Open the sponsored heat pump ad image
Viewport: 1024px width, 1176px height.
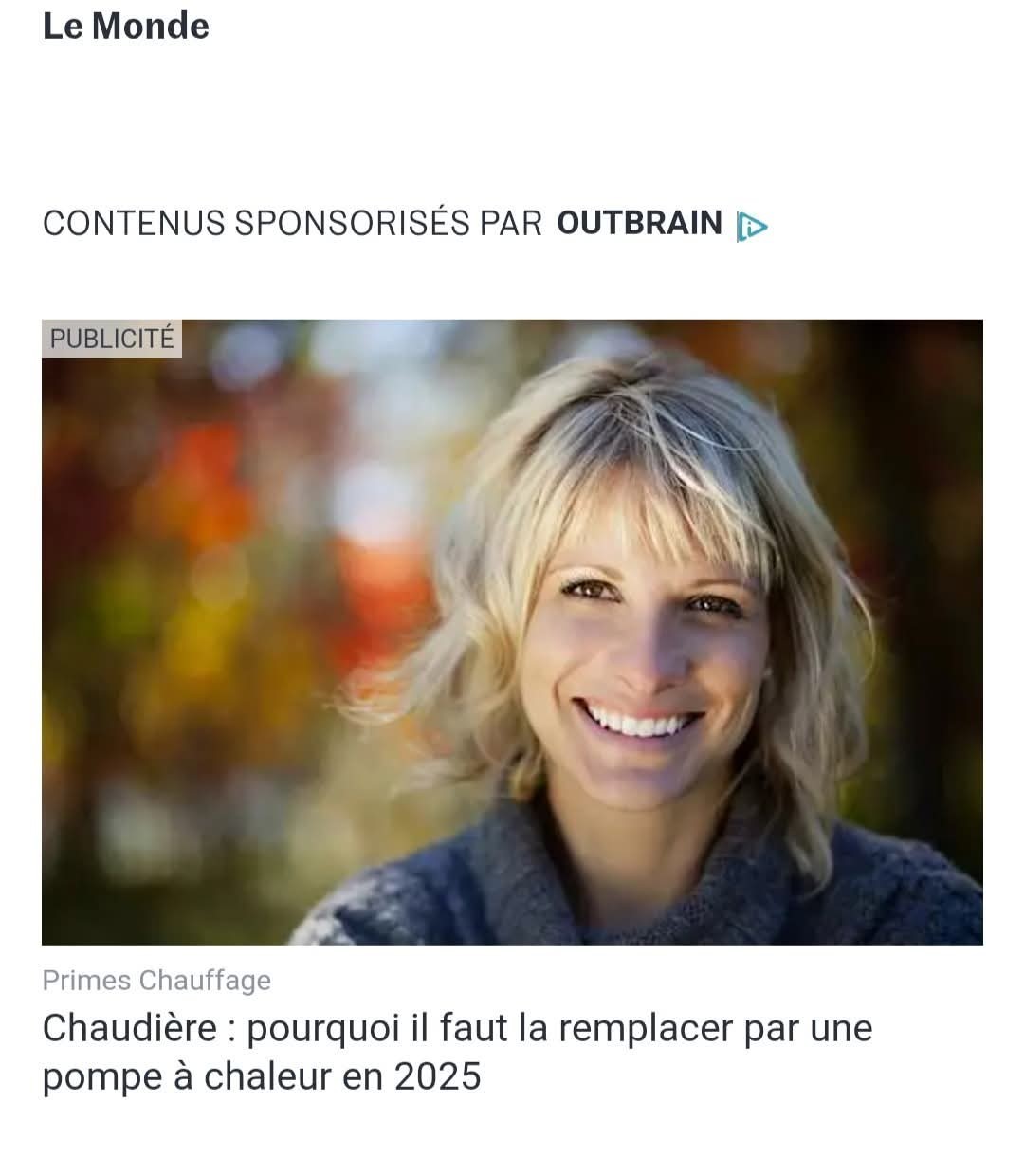[x=512, y=632]
